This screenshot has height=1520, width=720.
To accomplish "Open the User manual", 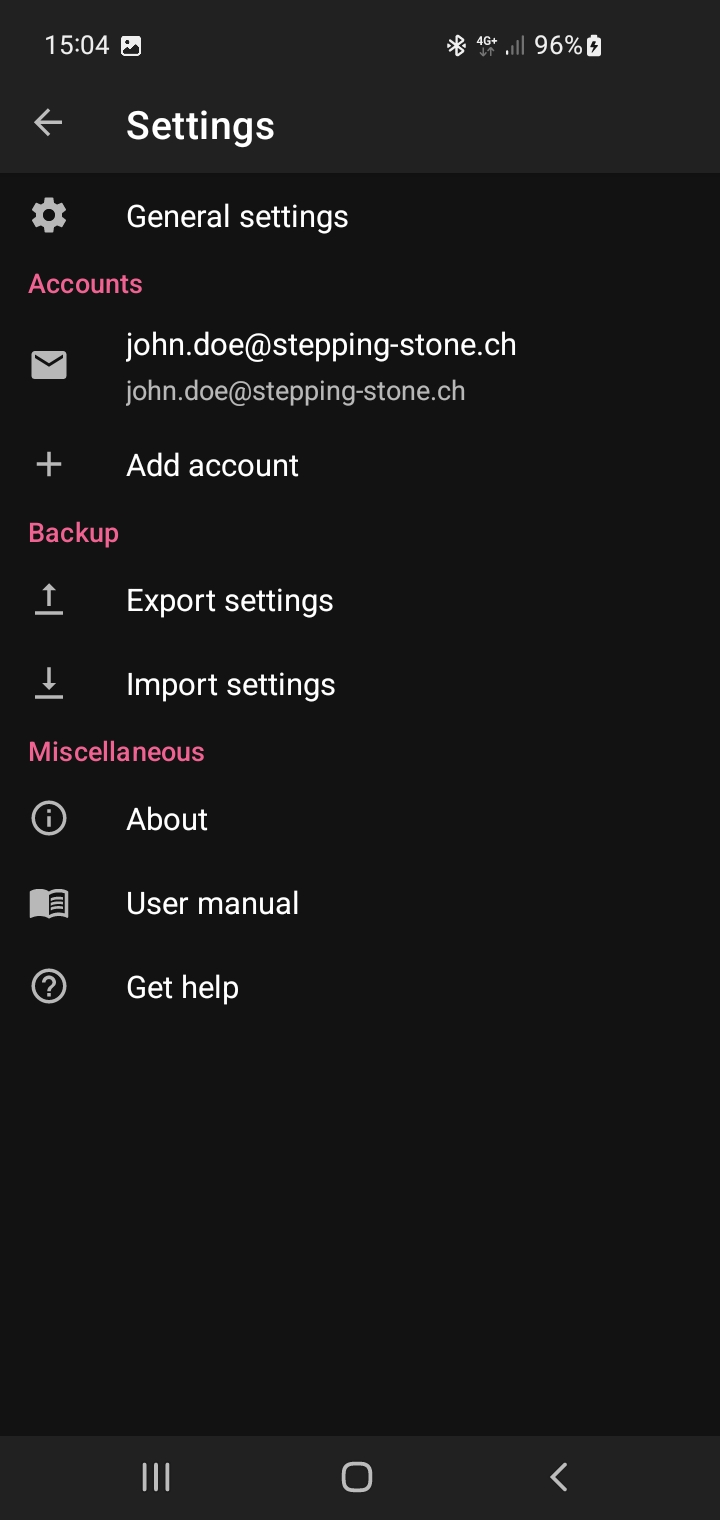I will click(212, 903).
